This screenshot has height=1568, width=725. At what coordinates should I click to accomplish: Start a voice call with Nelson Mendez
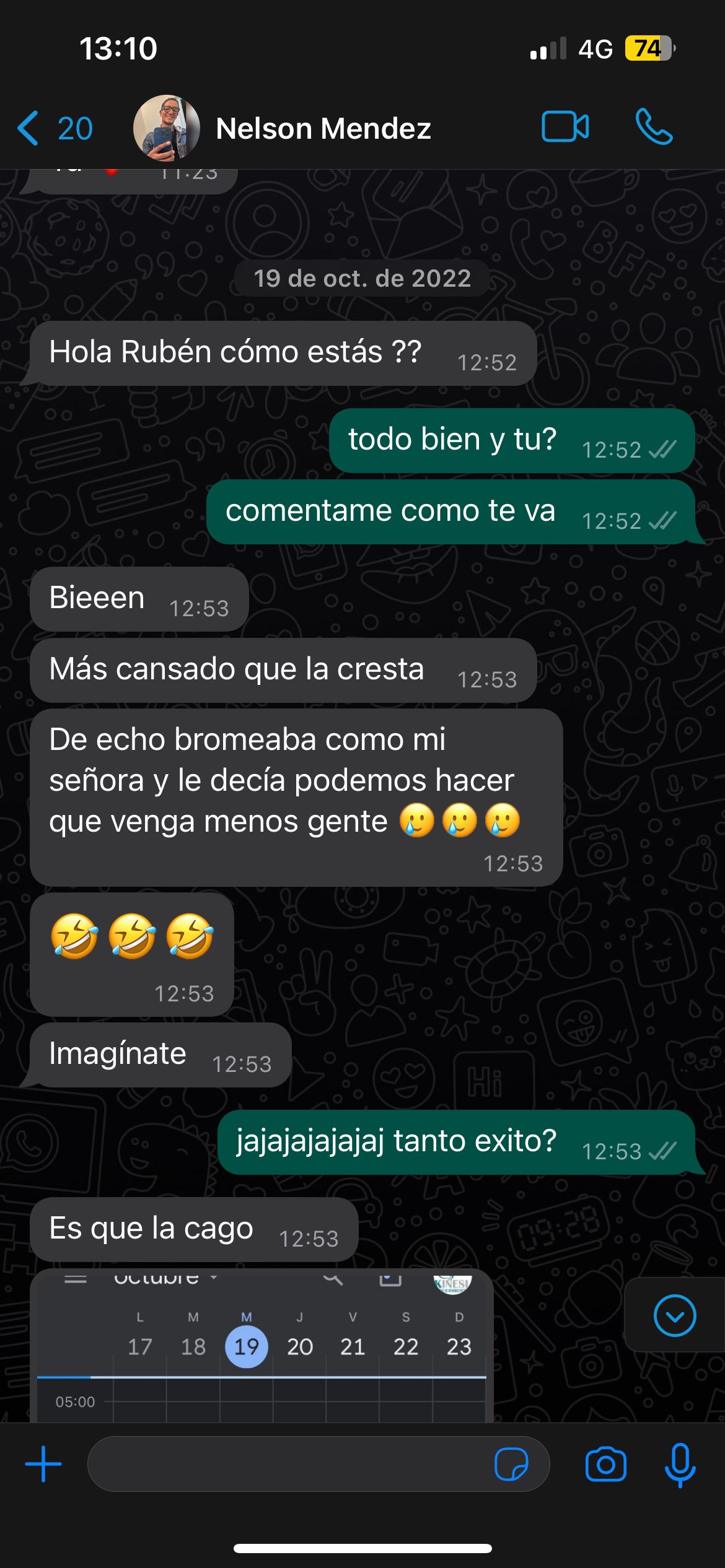coord(653,127)
